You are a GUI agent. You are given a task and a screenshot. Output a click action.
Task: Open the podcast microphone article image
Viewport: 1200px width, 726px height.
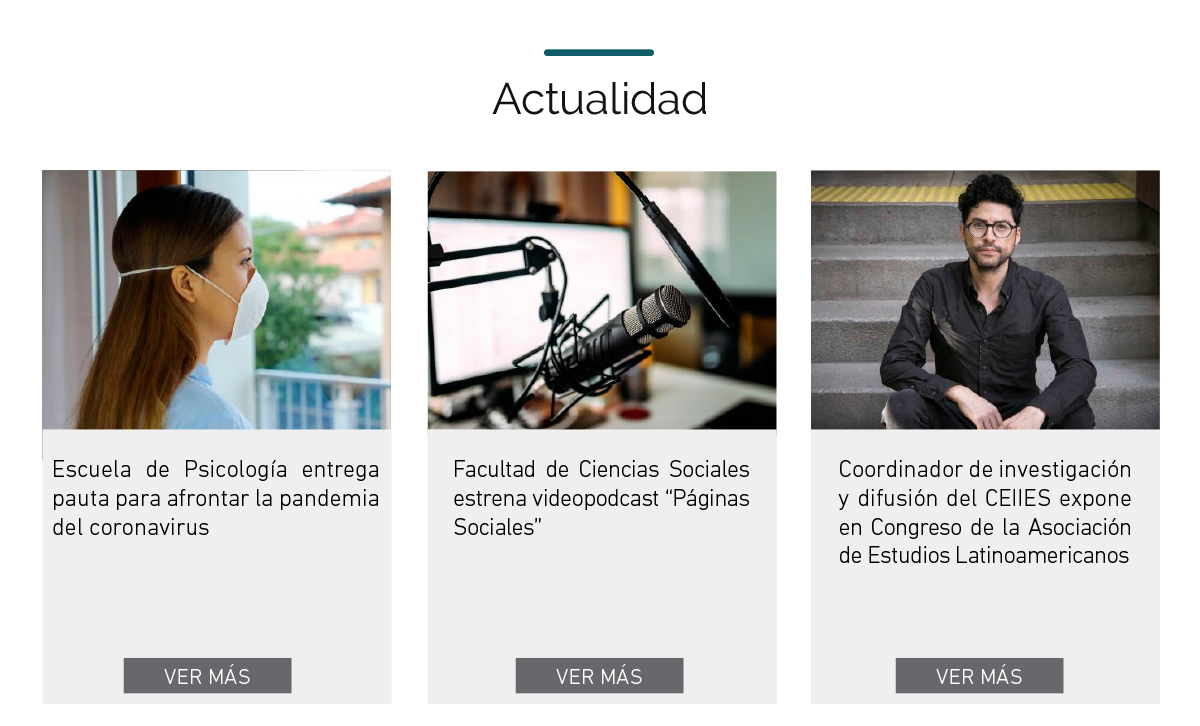click(x=602, y=300)
